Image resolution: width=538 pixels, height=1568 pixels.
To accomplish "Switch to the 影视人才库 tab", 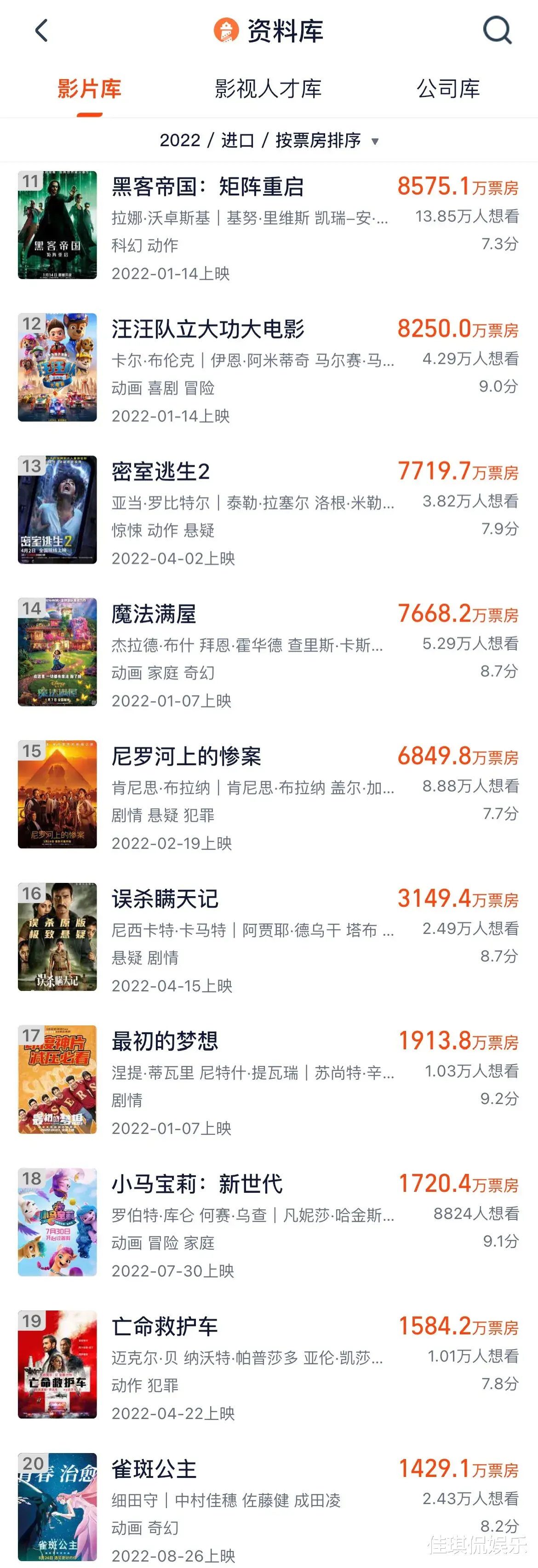I will click(269, 89).
